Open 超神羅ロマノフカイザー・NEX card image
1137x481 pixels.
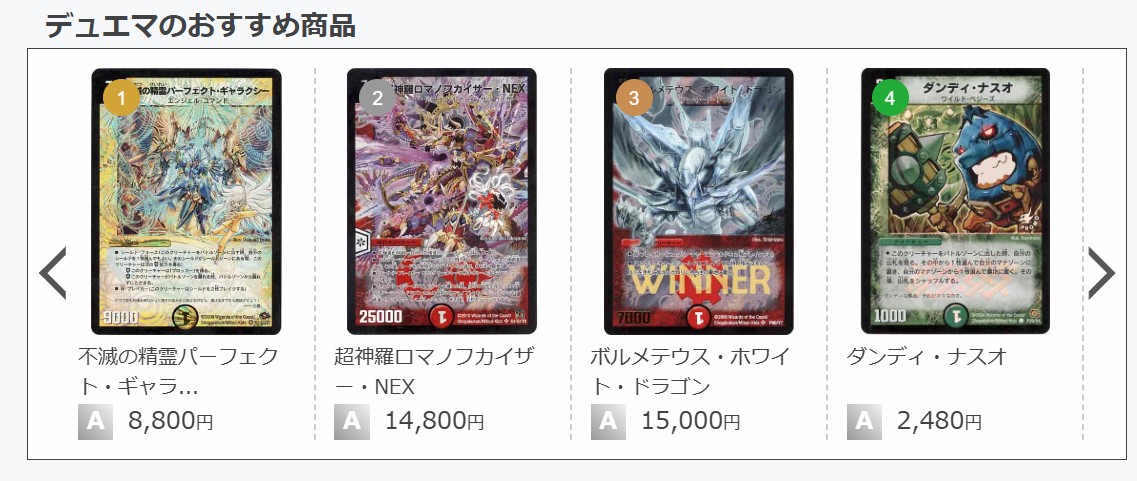click(x=442, y=201)
